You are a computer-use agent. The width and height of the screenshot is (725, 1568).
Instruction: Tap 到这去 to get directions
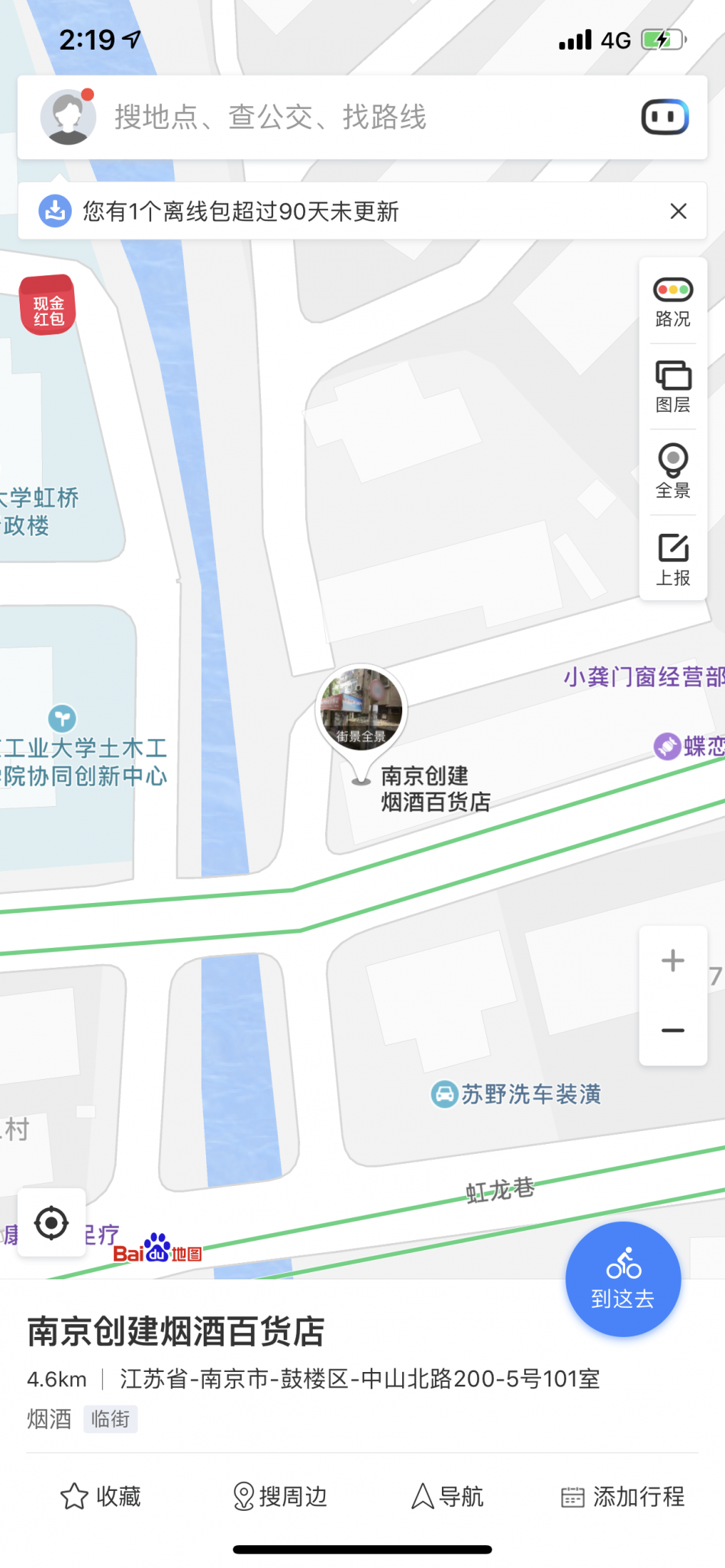623,1279
